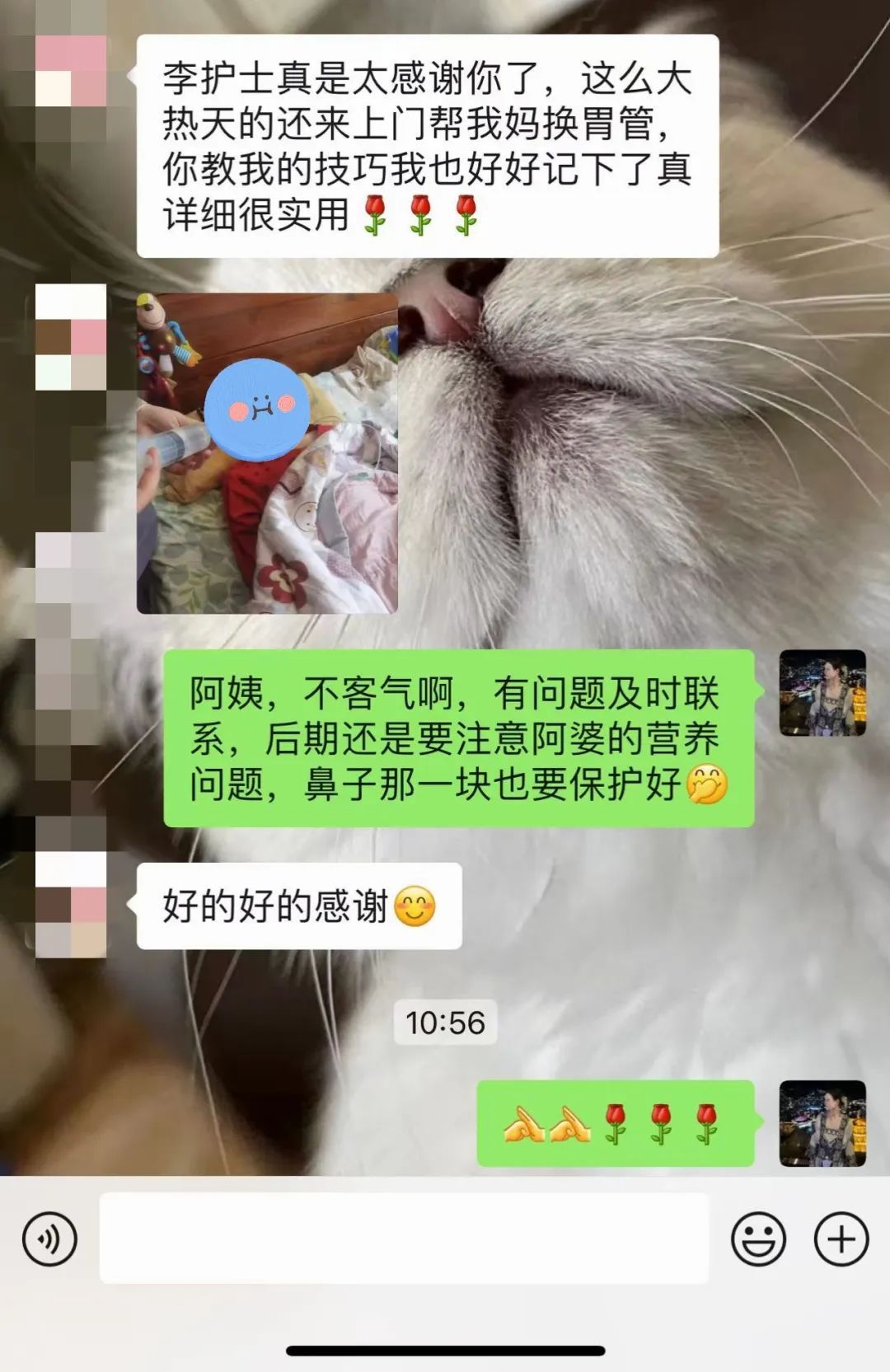The width and height of the screenshot is (890, 1372).
Task: Open the emoji sticker panel
Action: [x=758, y=1239]
